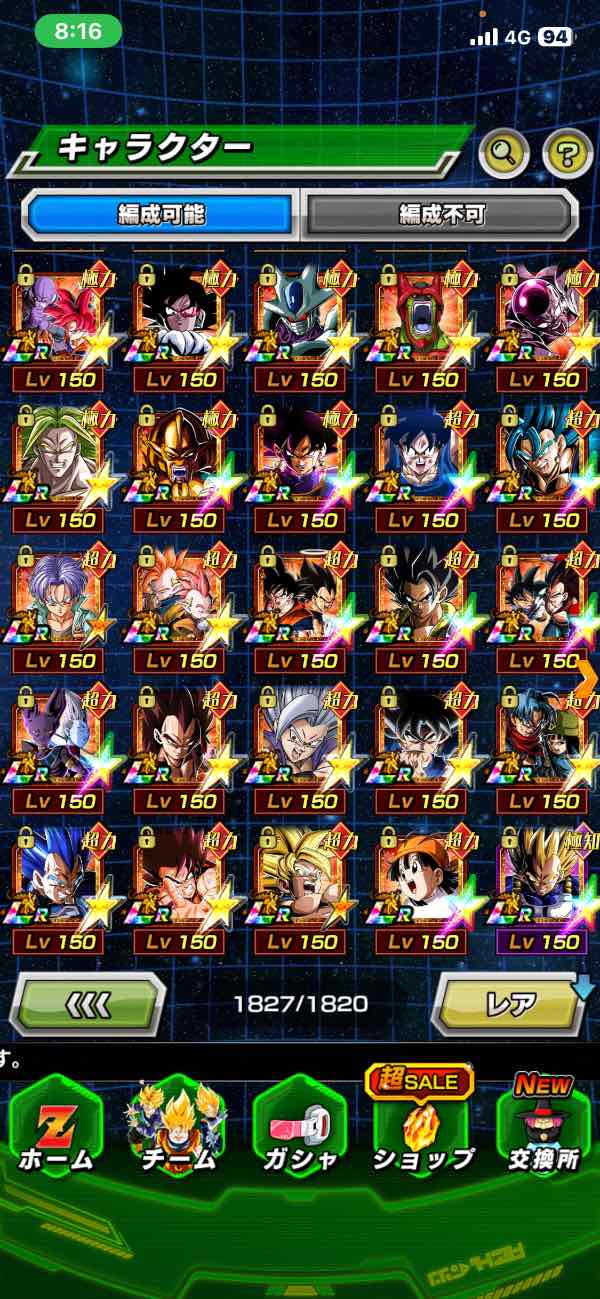
Task: Go back with the triple-arrow button
Action: click(x=87, y=1003)
